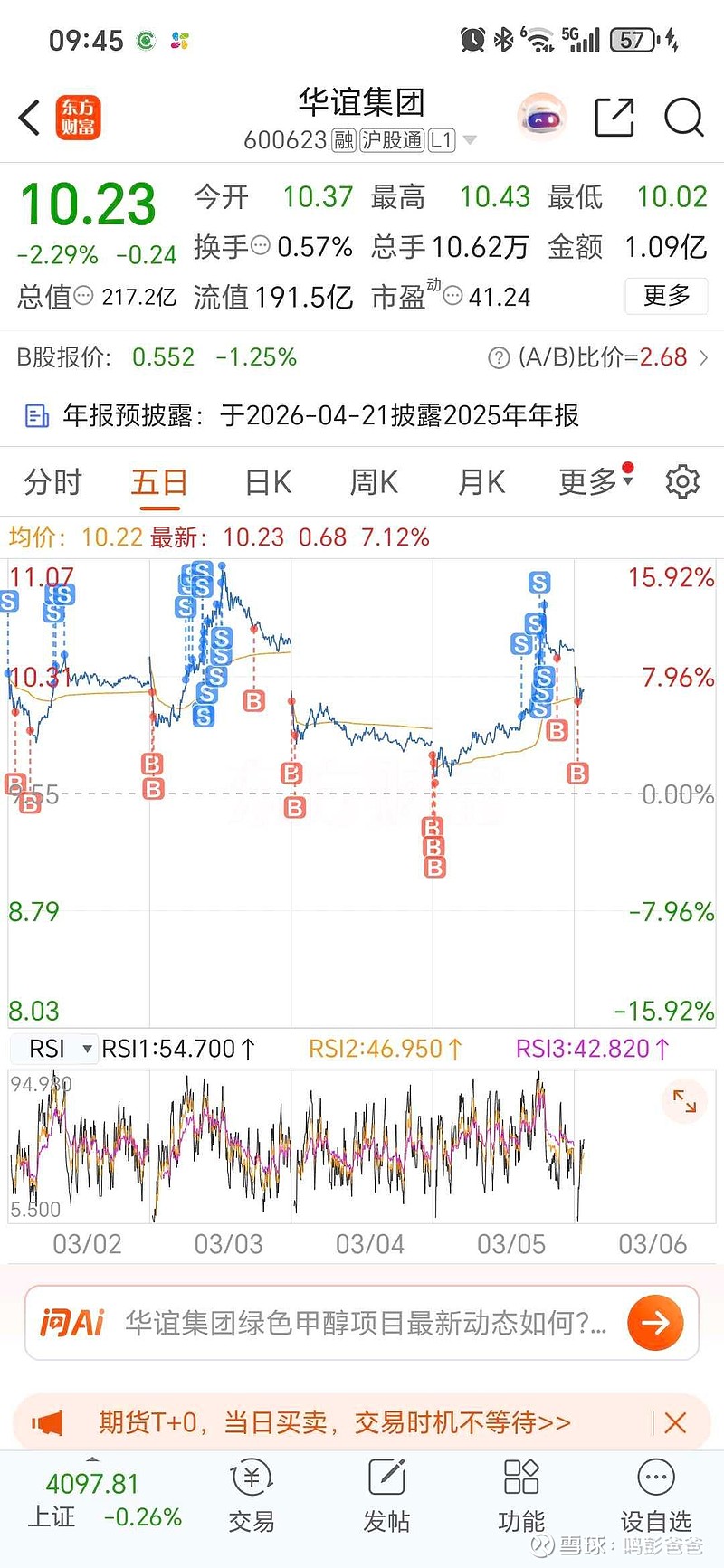Tap the share icon at top right

(614, 117)
